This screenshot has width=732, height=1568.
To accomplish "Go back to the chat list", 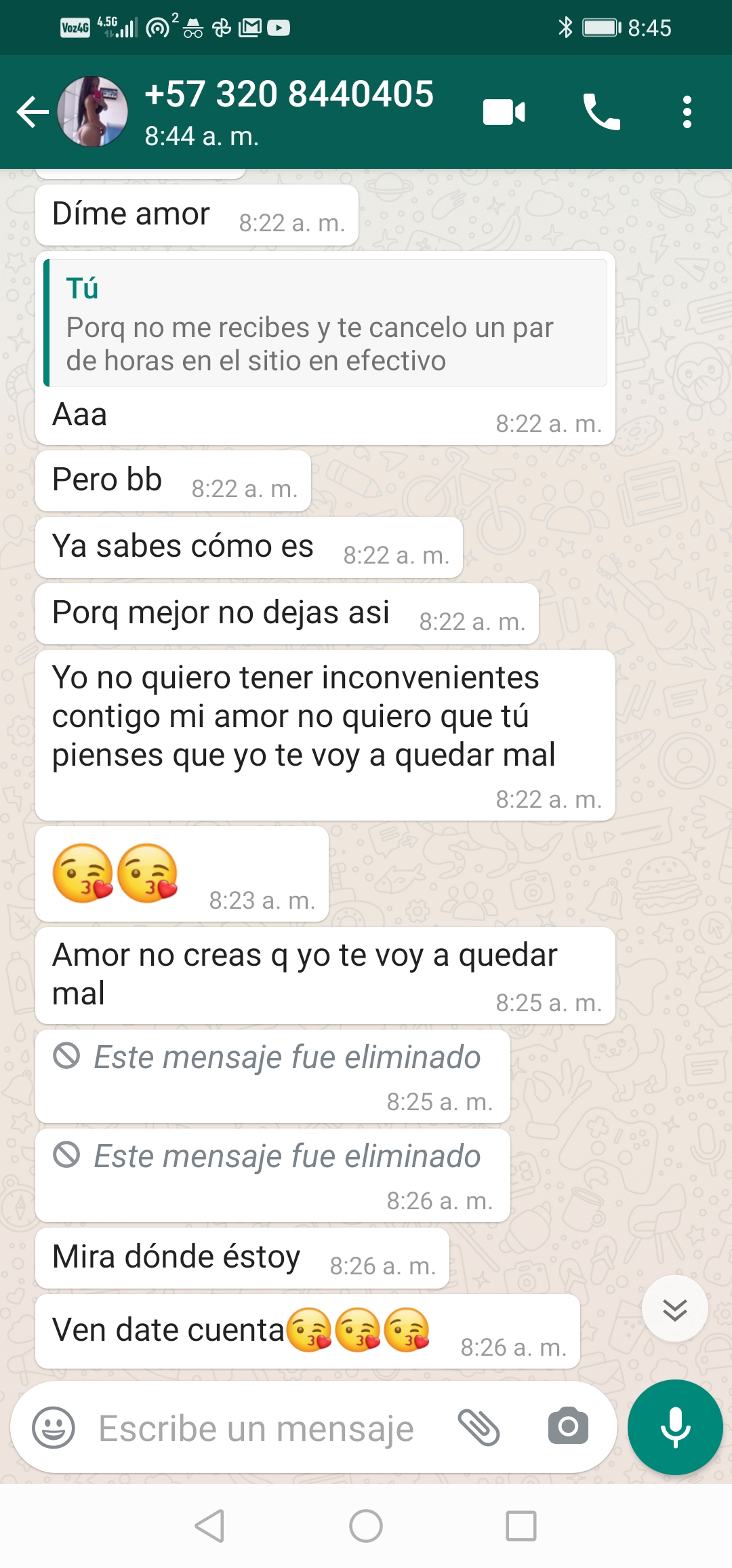I will 32,112.
